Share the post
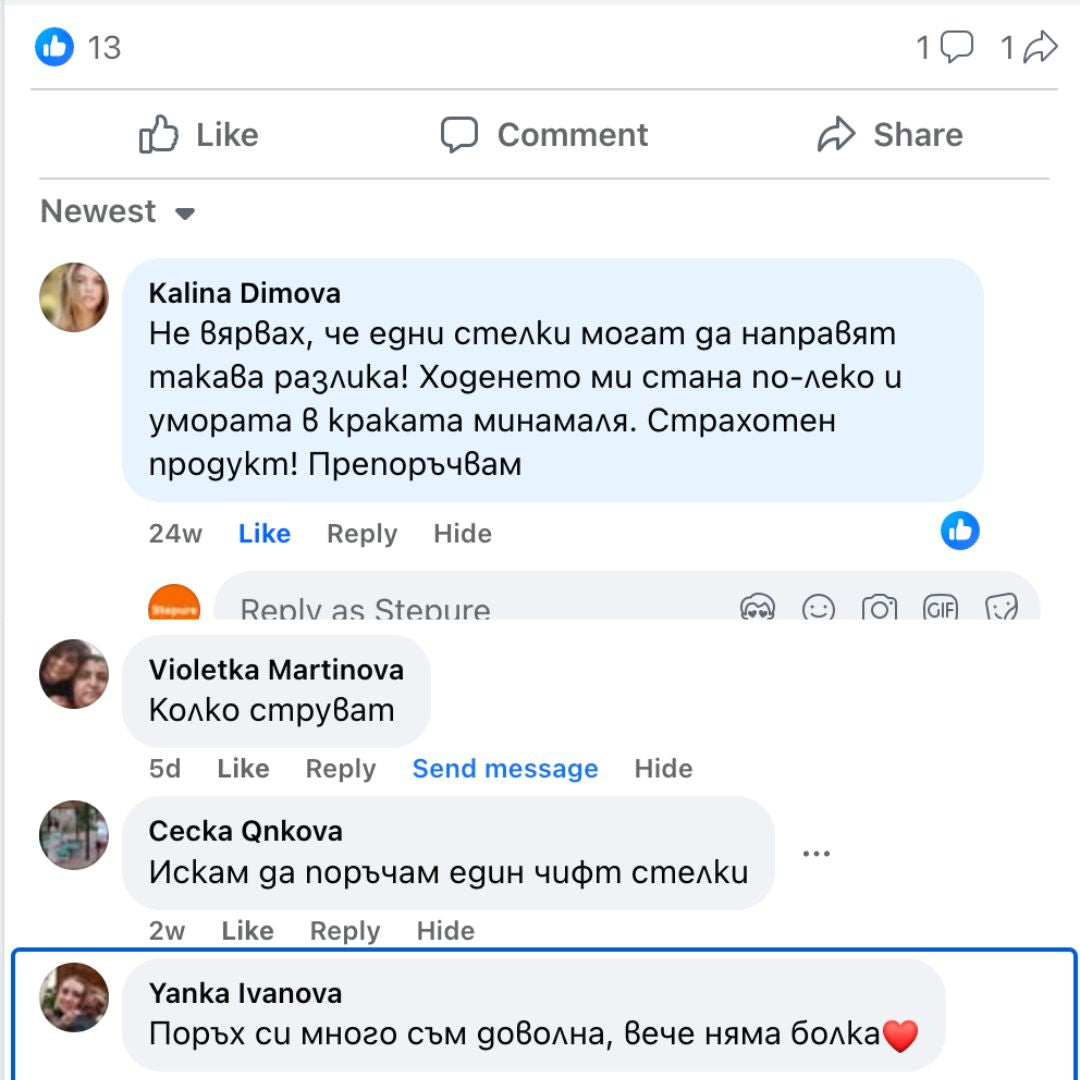 coord(890,135)
